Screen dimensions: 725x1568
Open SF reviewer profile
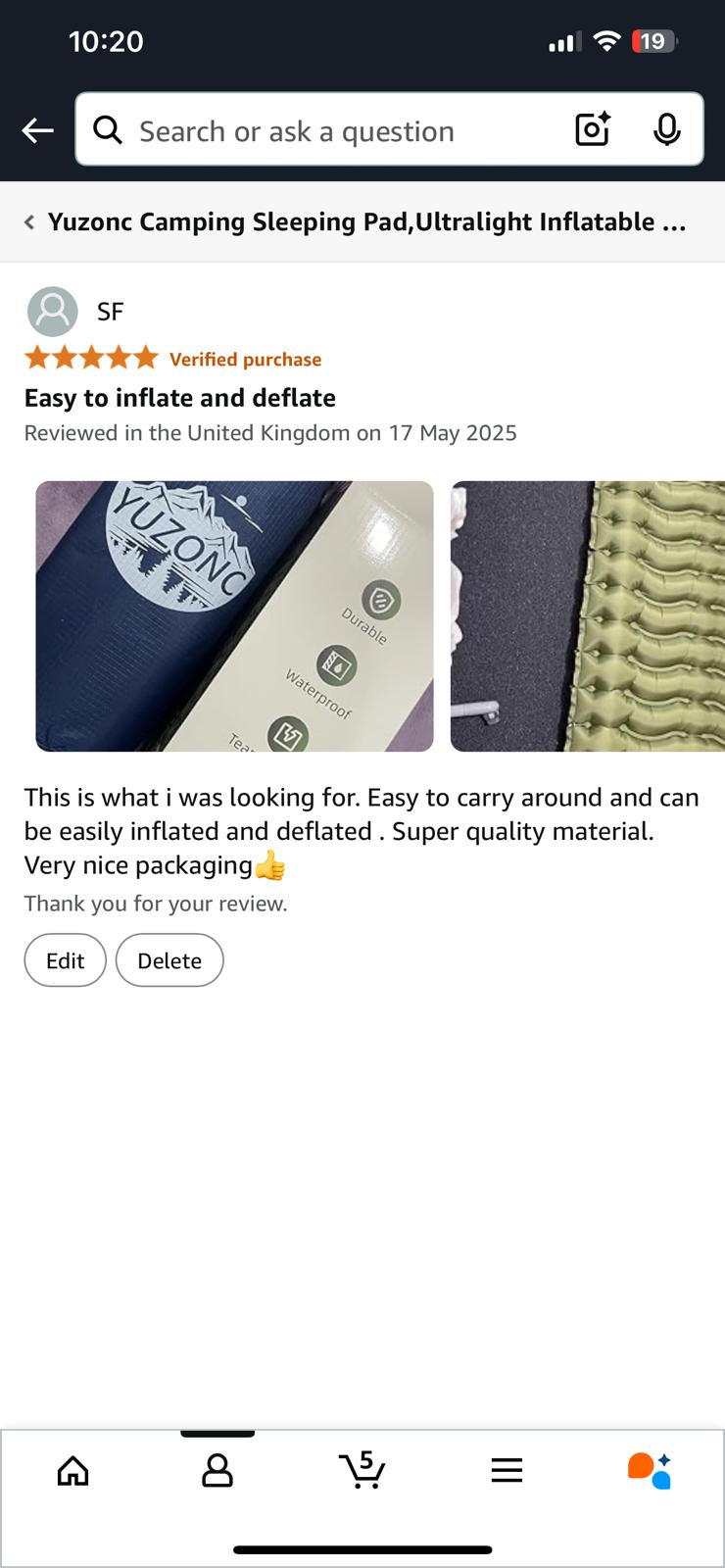pyautogui.click(x=75, y=312)
